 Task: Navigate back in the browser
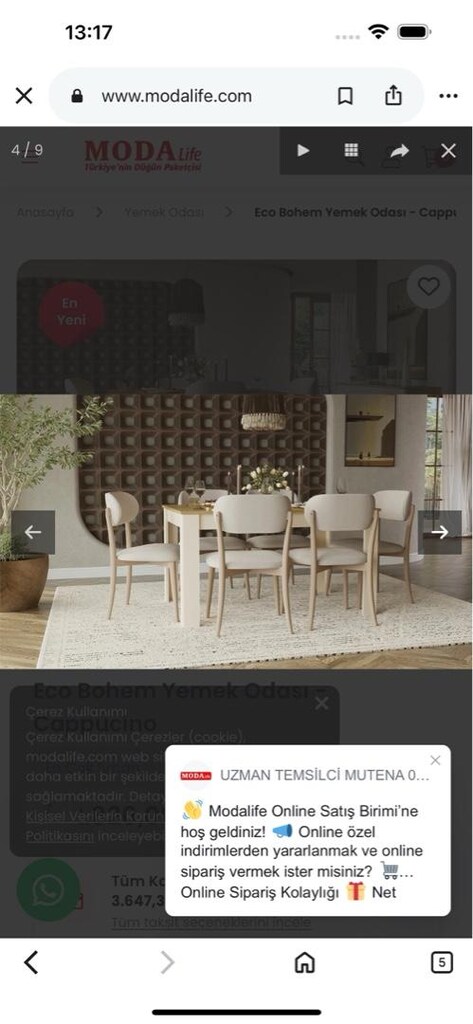pyautogui.click(x=31, y=963)
